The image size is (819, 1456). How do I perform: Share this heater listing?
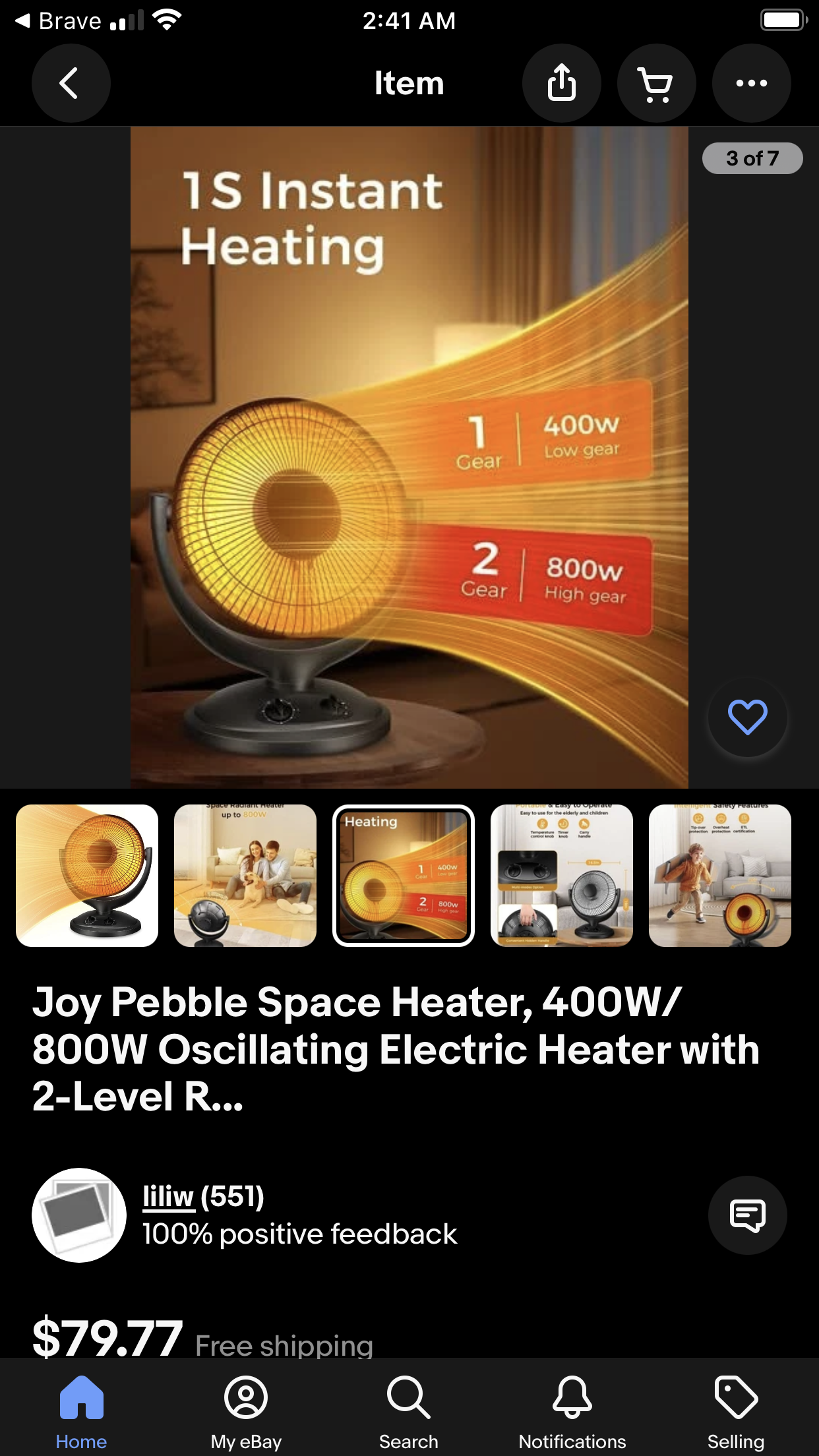[x=561, y=83]
